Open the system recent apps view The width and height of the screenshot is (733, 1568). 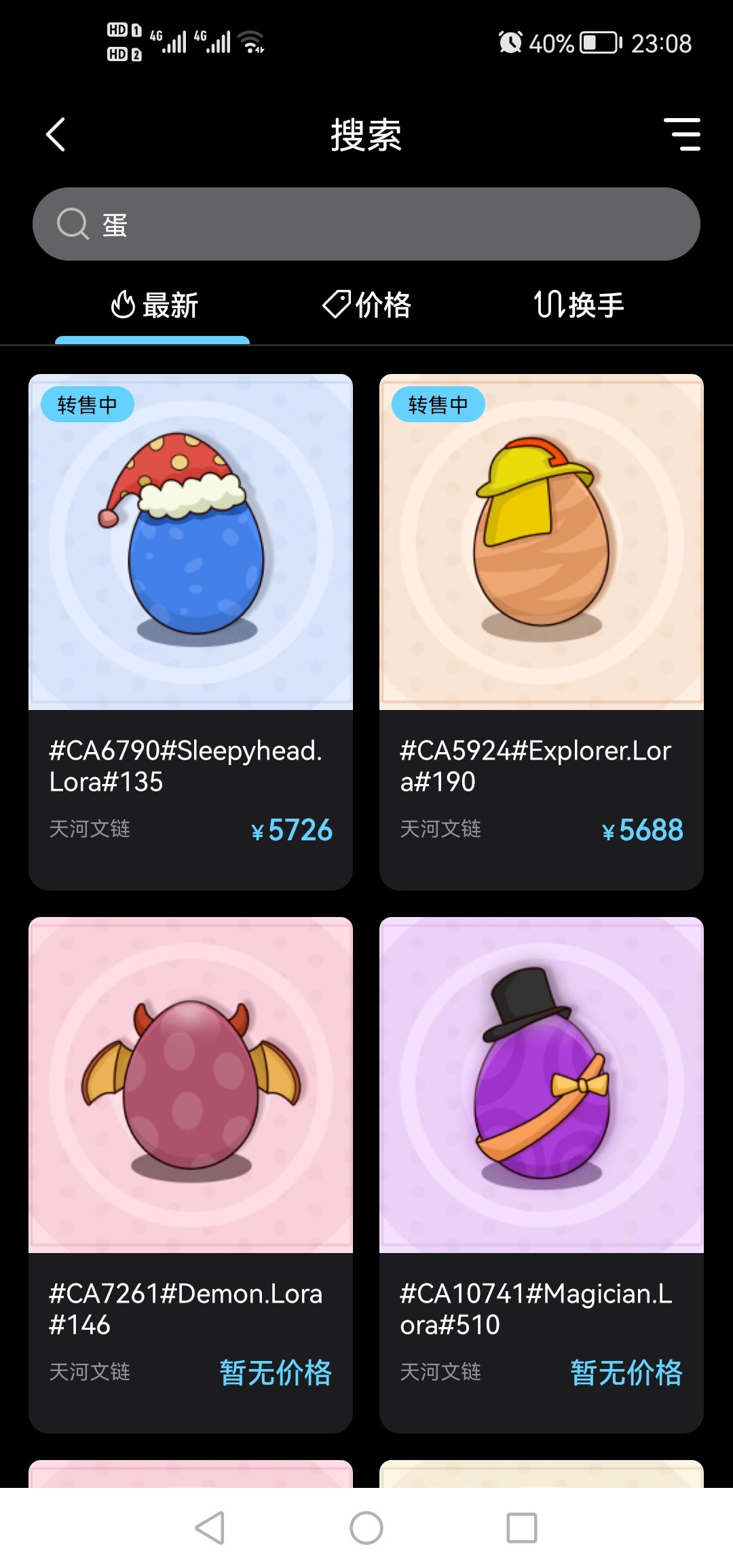(522, 1528)
